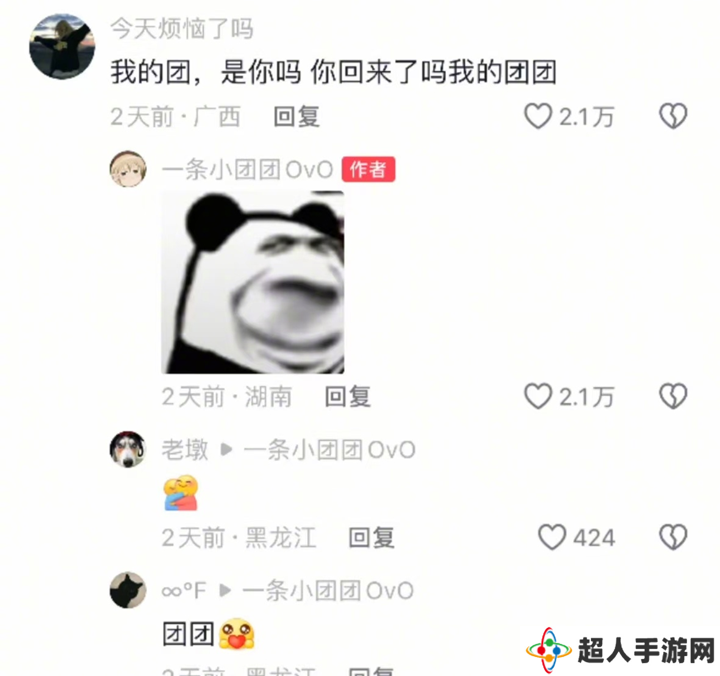View the panda meme image
Screen dimensions: 720x676
click(253, 283)
